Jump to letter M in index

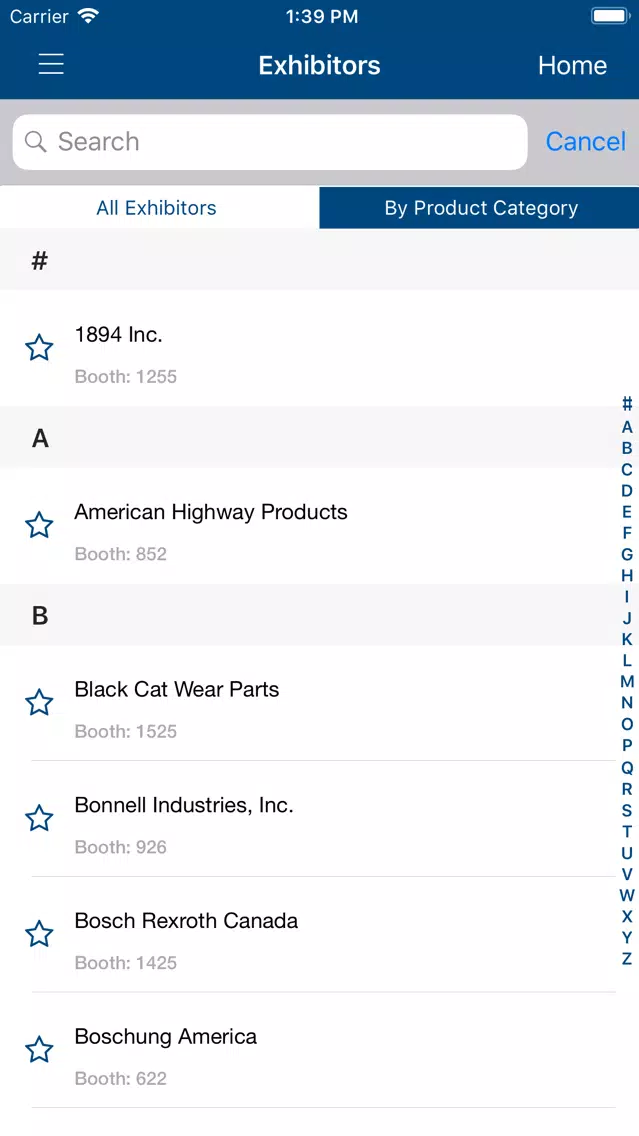point(627,682)
